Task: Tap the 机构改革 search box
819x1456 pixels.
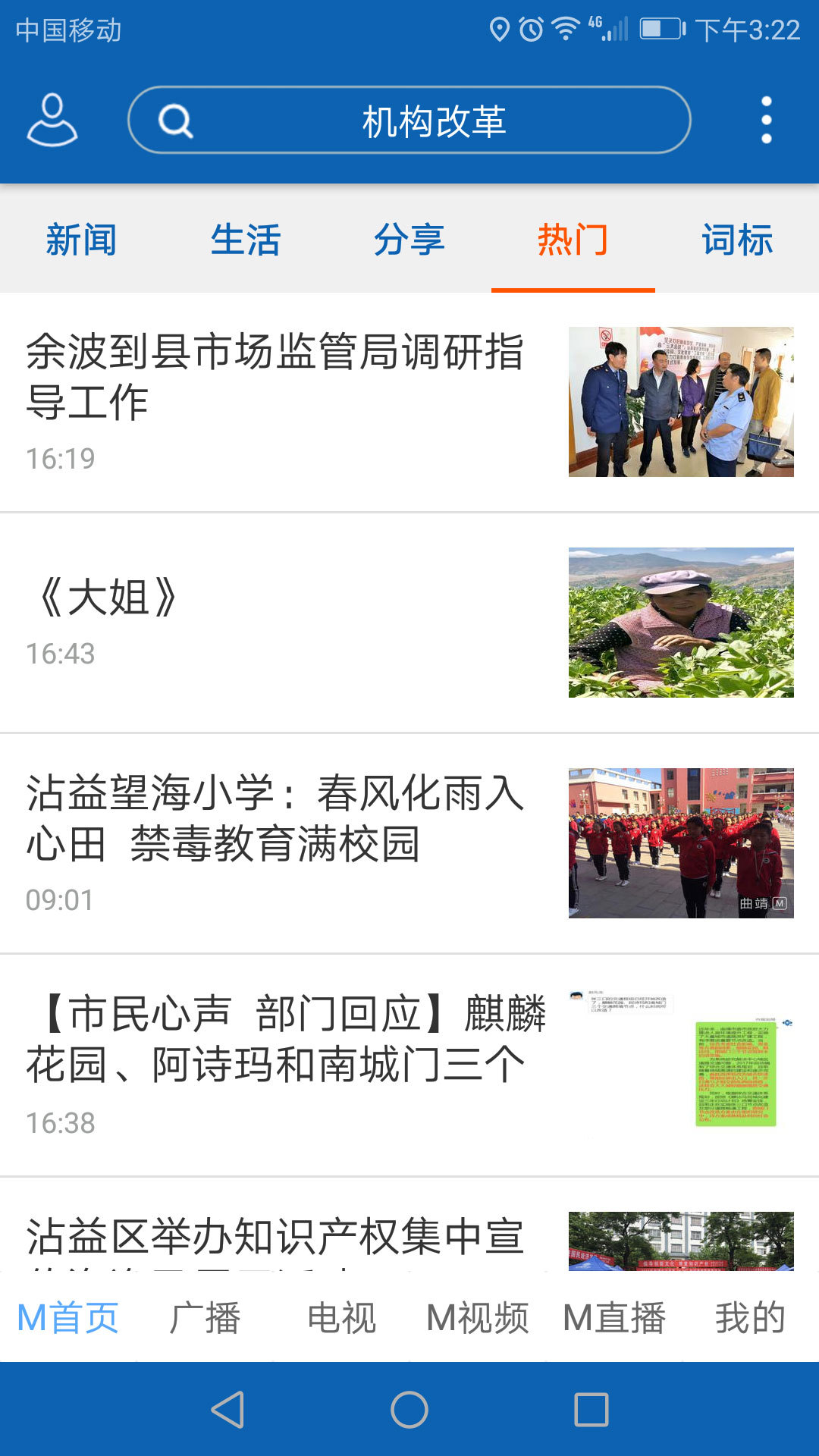Action: (409, 120)
